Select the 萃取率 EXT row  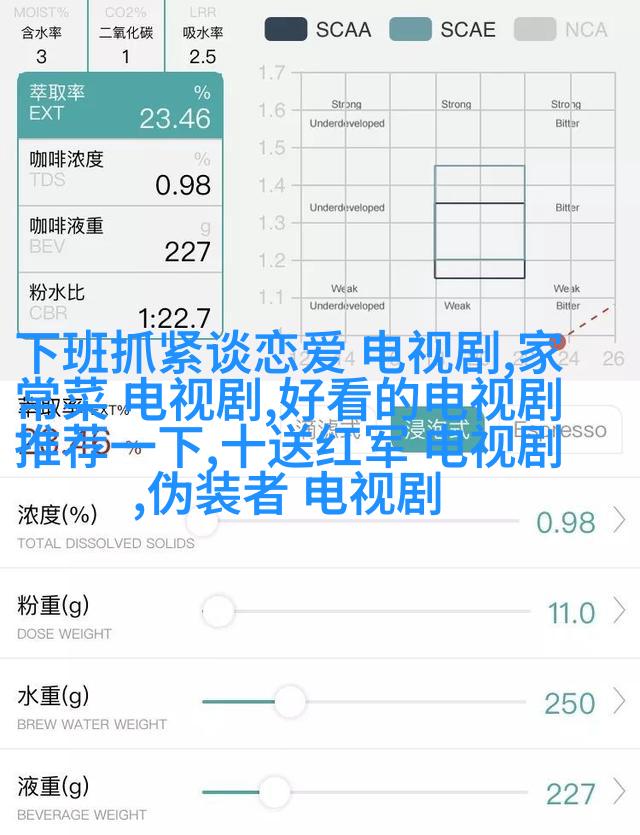point(120,106)
